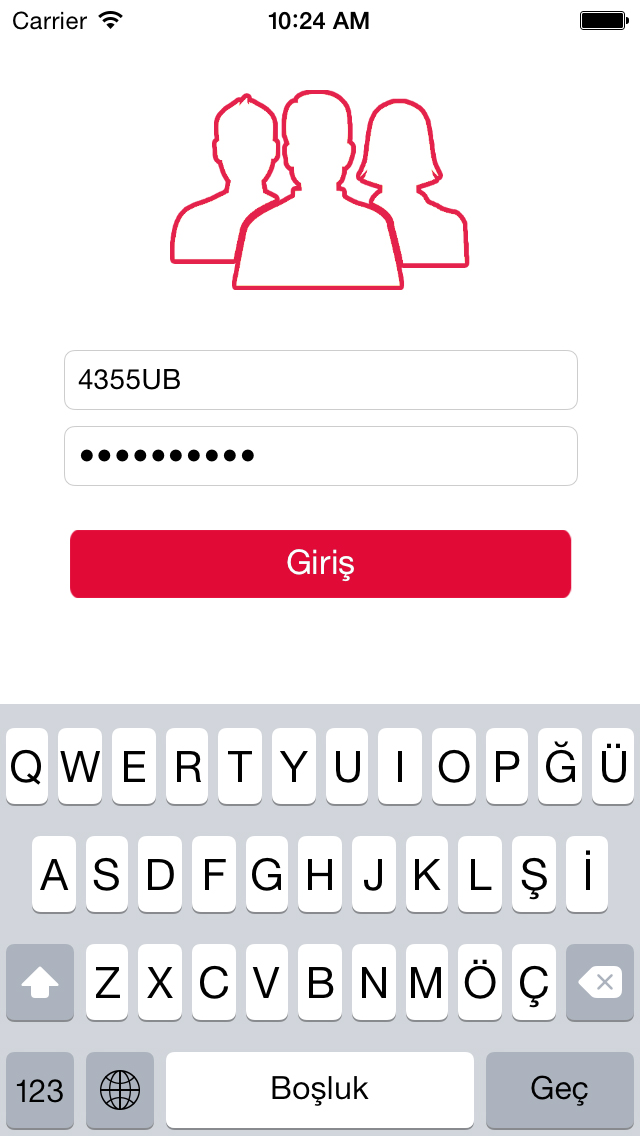Toggle the shift key
This screenshot has width=640, height=1136.
click(x=40, y=983)
